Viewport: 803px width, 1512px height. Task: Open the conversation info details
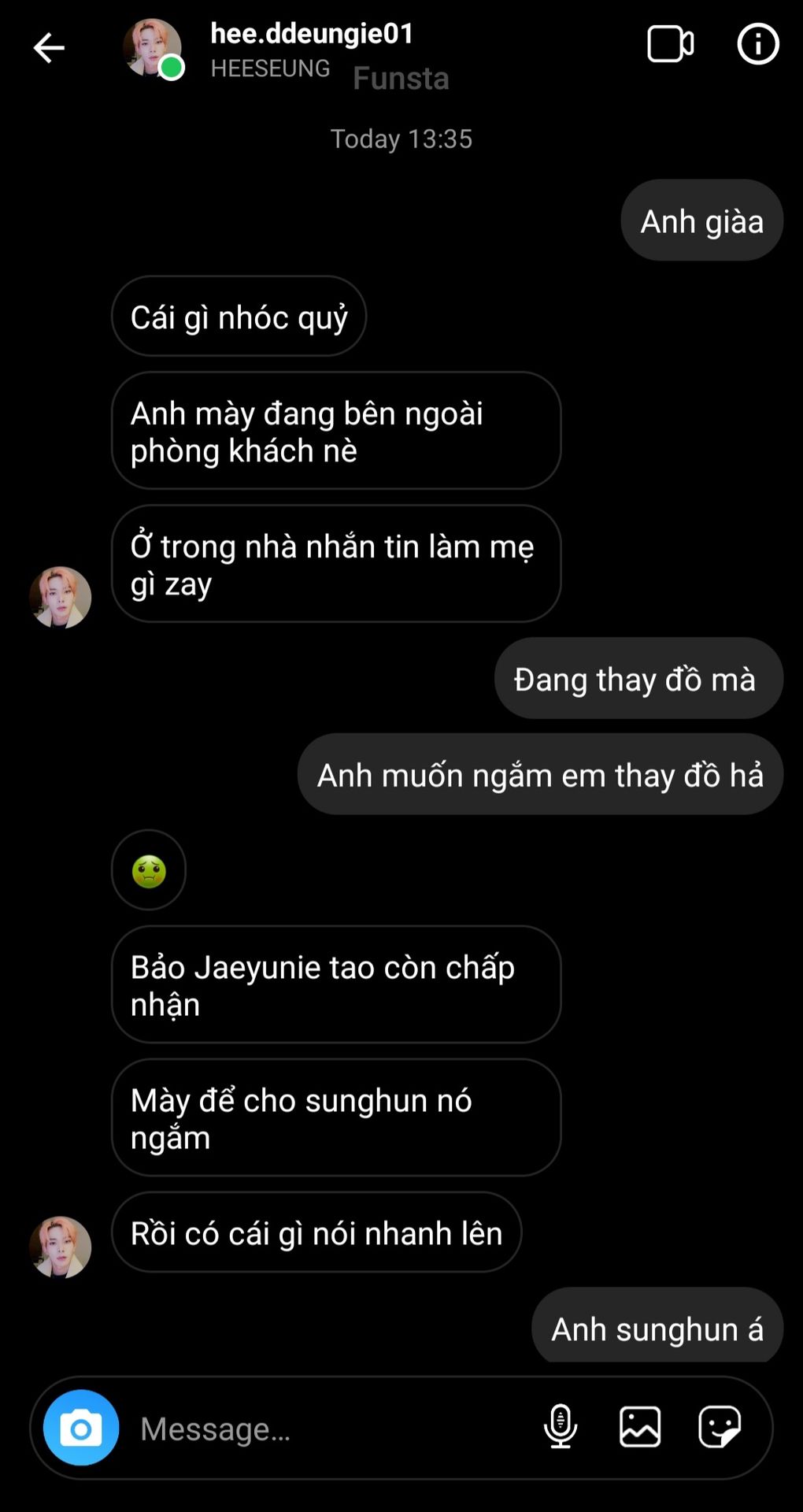pyautogui.click(x=757, y=44)
